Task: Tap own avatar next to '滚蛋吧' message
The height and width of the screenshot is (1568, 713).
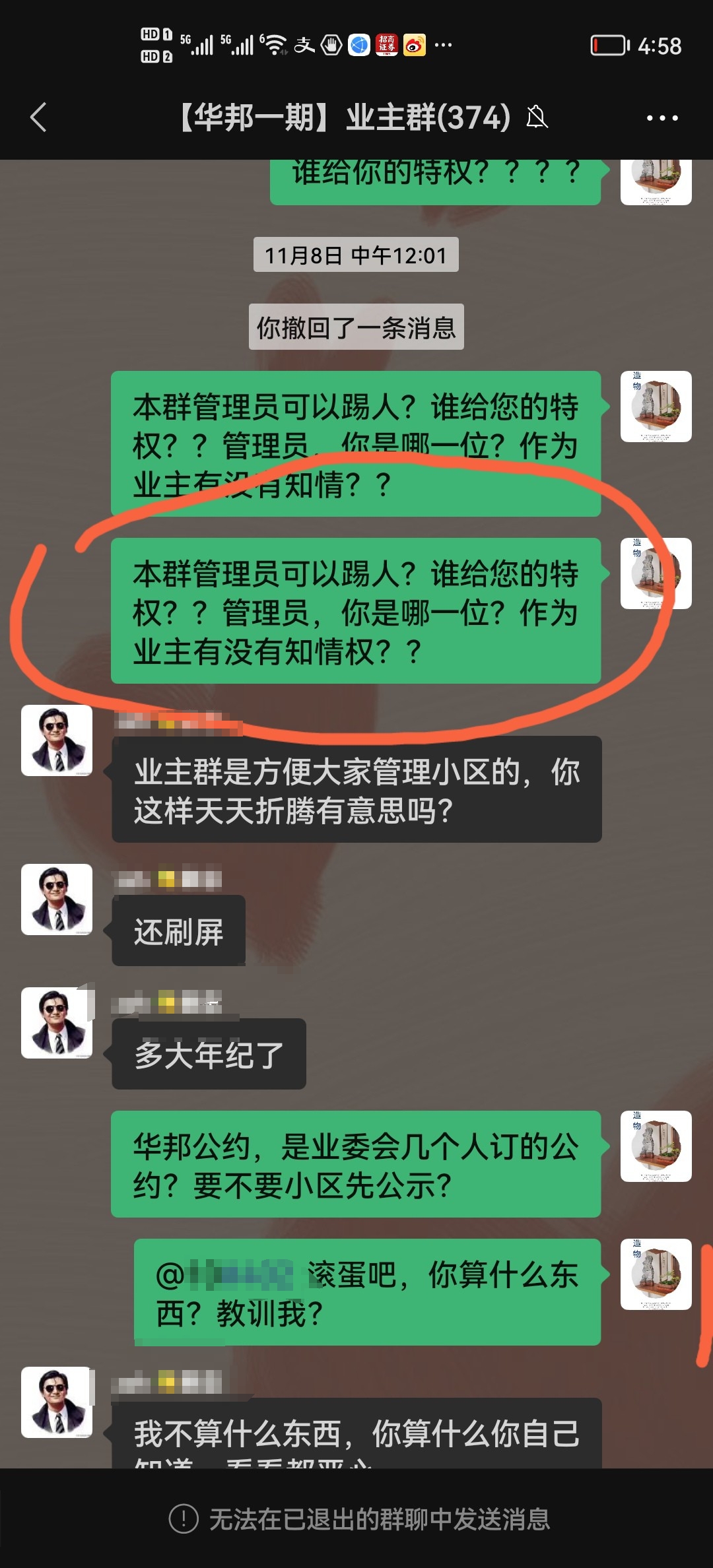Action: (656, 1274)
